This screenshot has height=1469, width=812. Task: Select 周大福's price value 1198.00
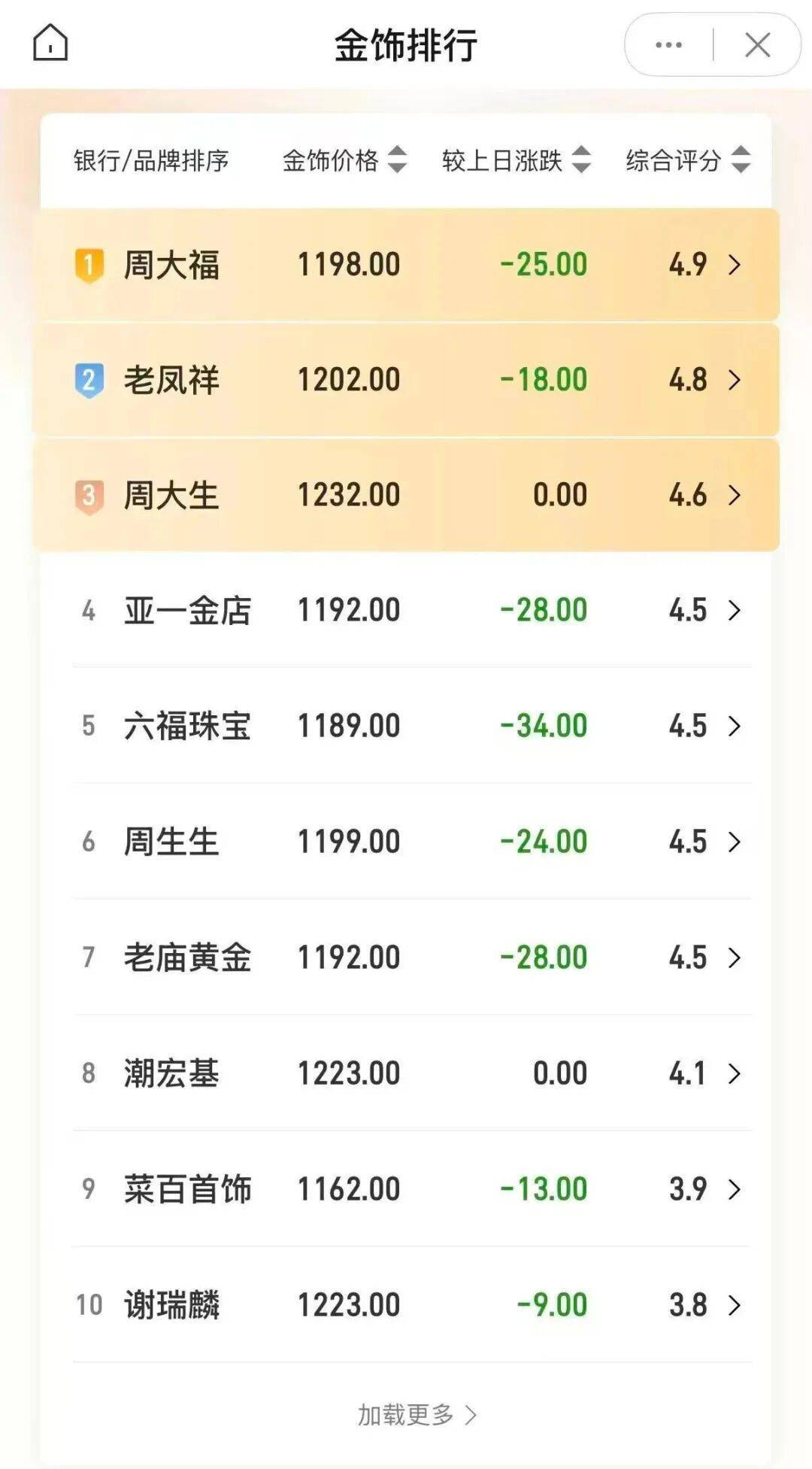pyautogui.click(x=347, y=264)
